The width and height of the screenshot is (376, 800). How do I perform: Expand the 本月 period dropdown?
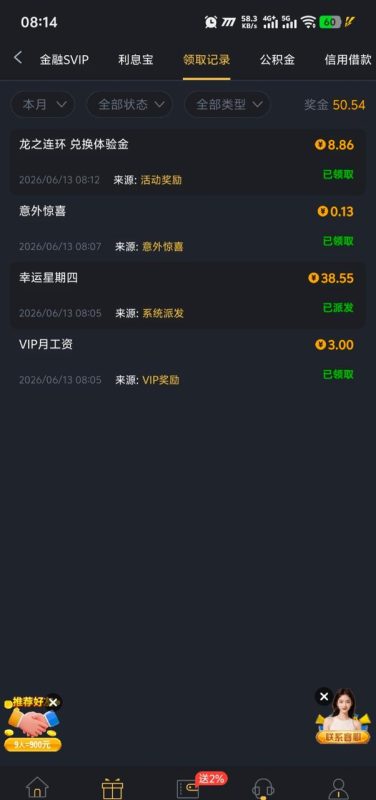[43, 105]
